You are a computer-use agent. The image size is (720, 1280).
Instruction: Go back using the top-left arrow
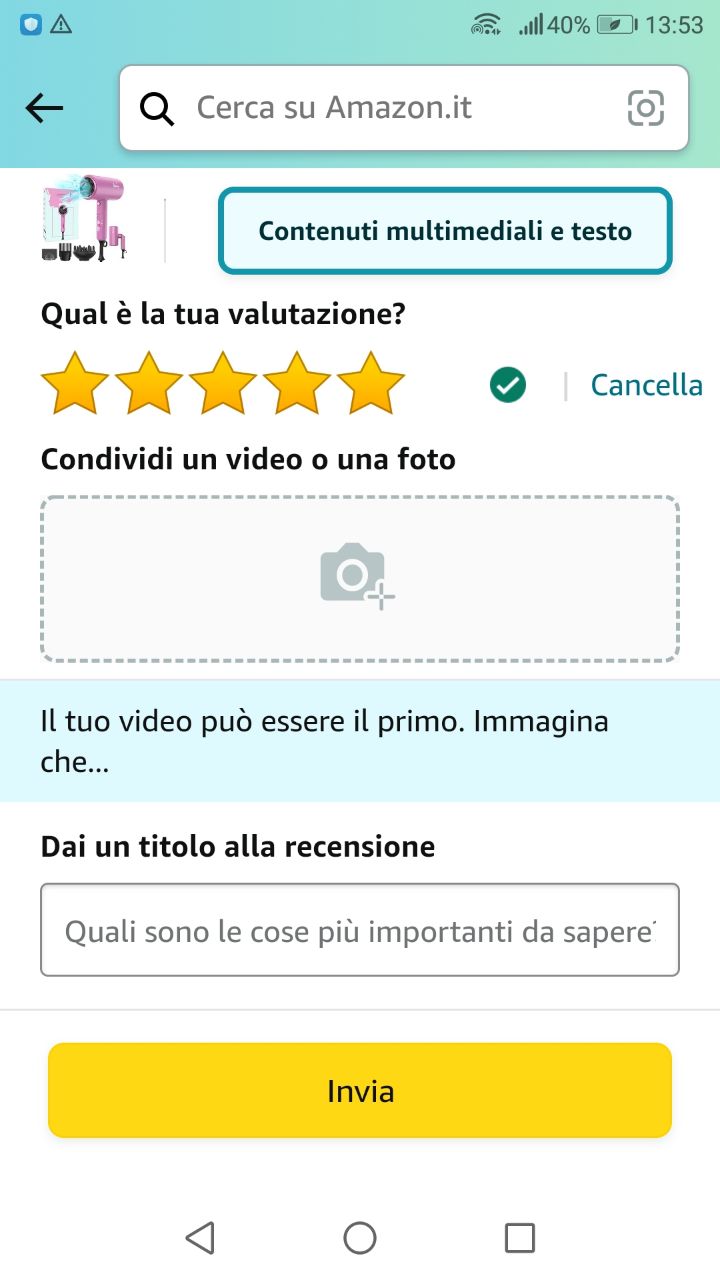(x=44, y=108)
